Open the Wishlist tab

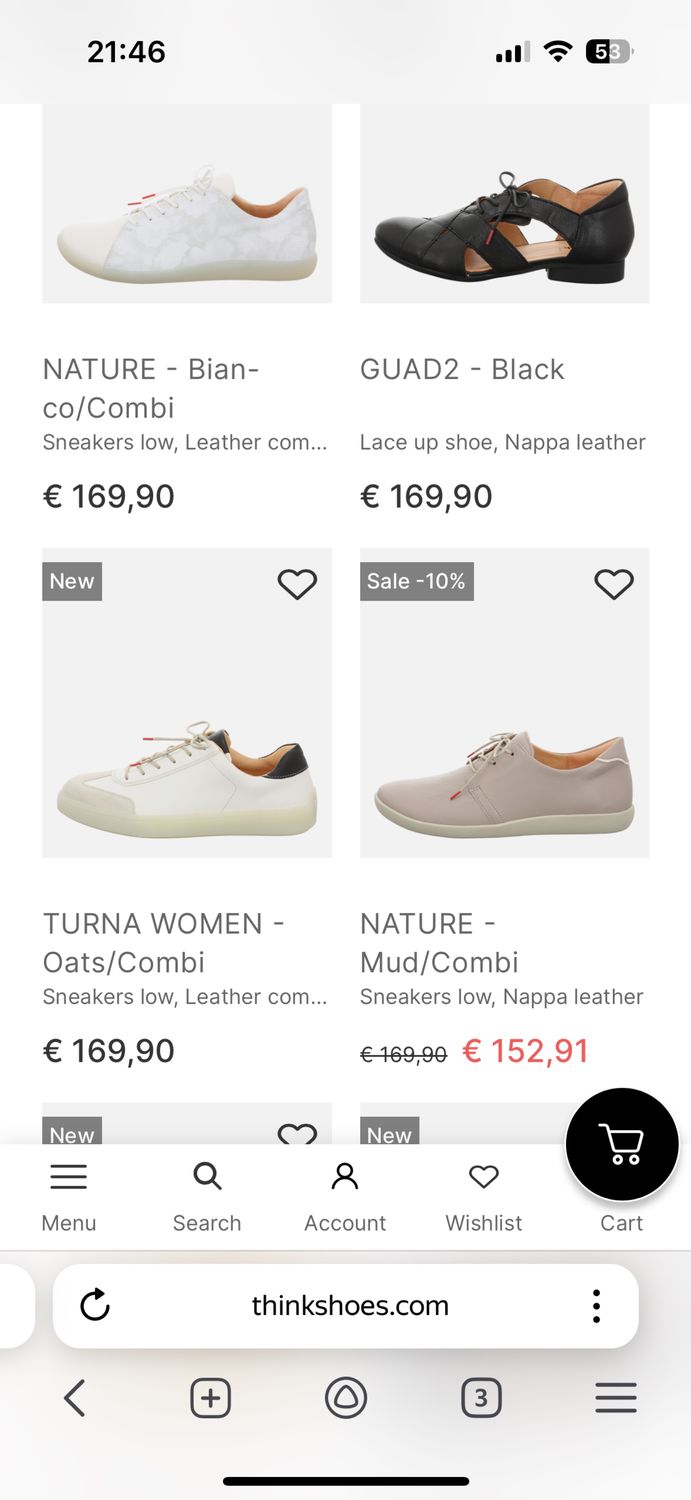[x=484, y=1196]
